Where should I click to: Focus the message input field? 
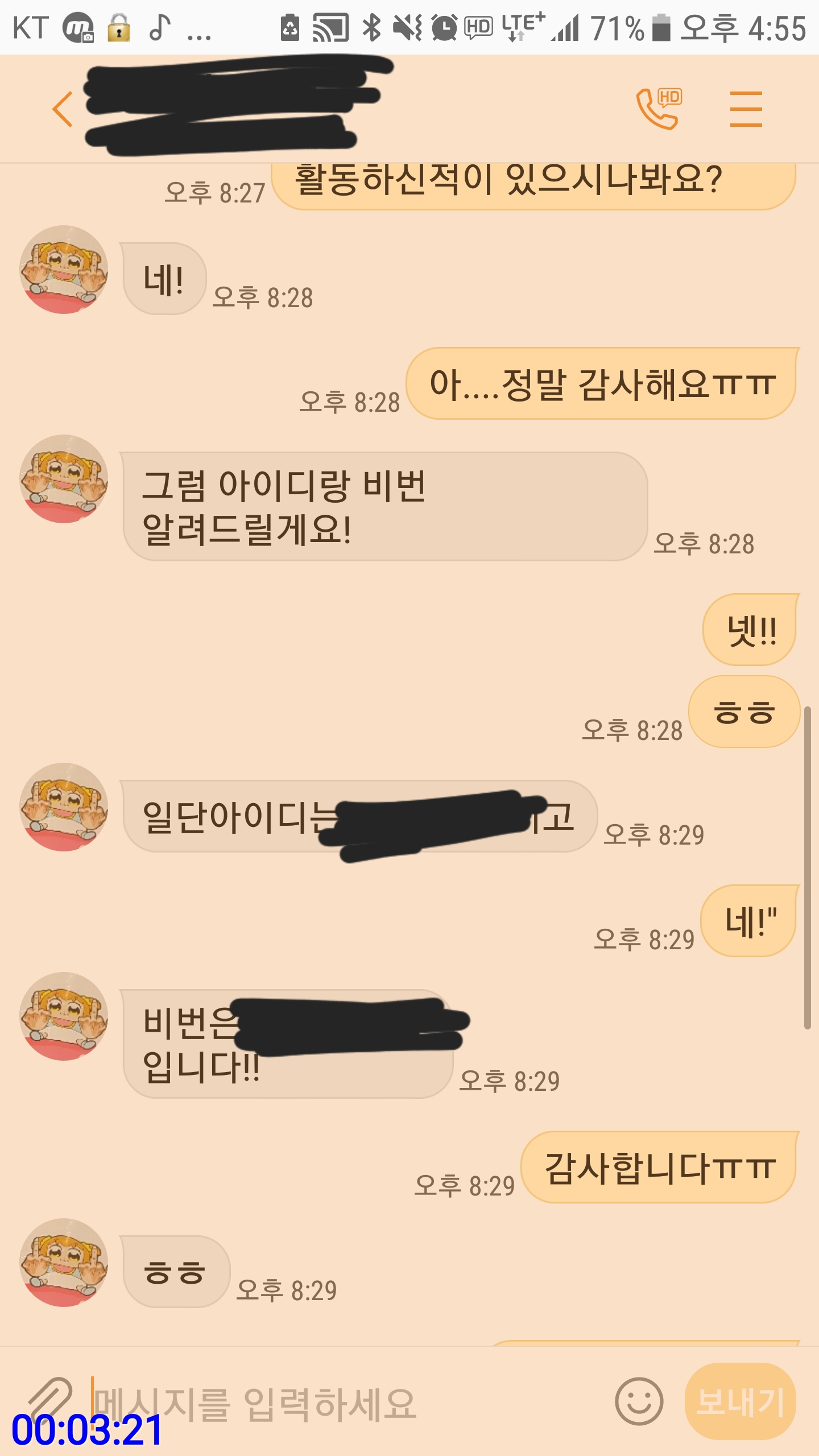[341, 1404]
